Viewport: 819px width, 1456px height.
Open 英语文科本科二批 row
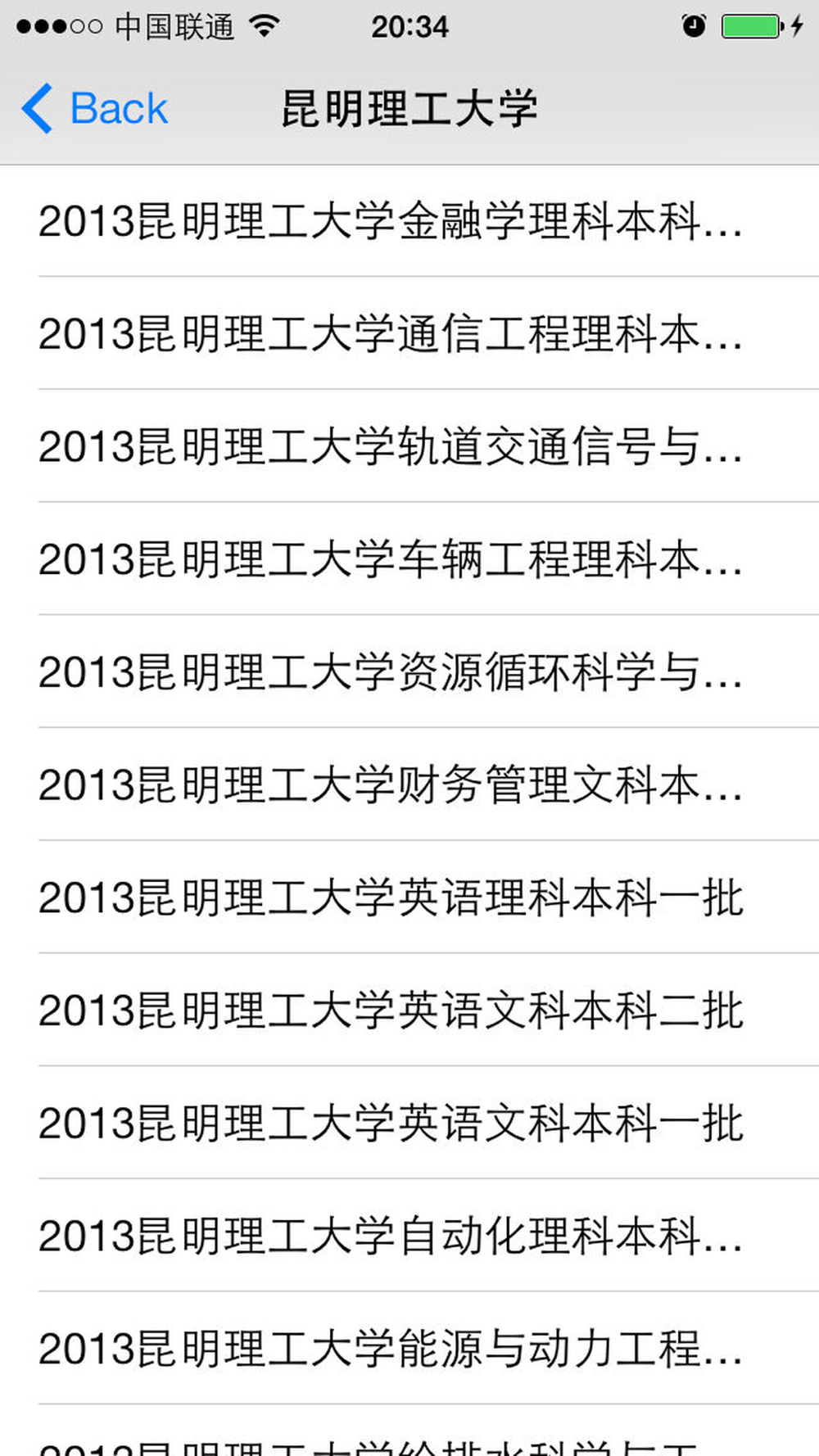click(409, 1011)
